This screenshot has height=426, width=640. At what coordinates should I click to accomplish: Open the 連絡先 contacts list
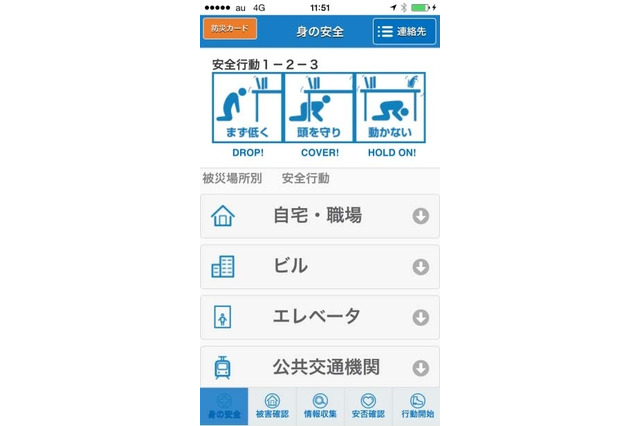coord(404,31)
